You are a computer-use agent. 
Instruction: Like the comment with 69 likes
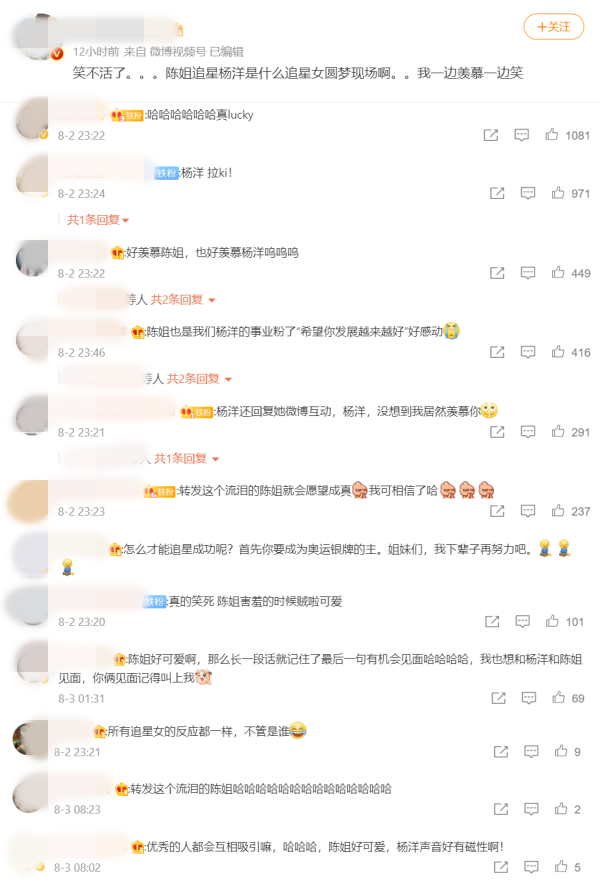[557, 698]
